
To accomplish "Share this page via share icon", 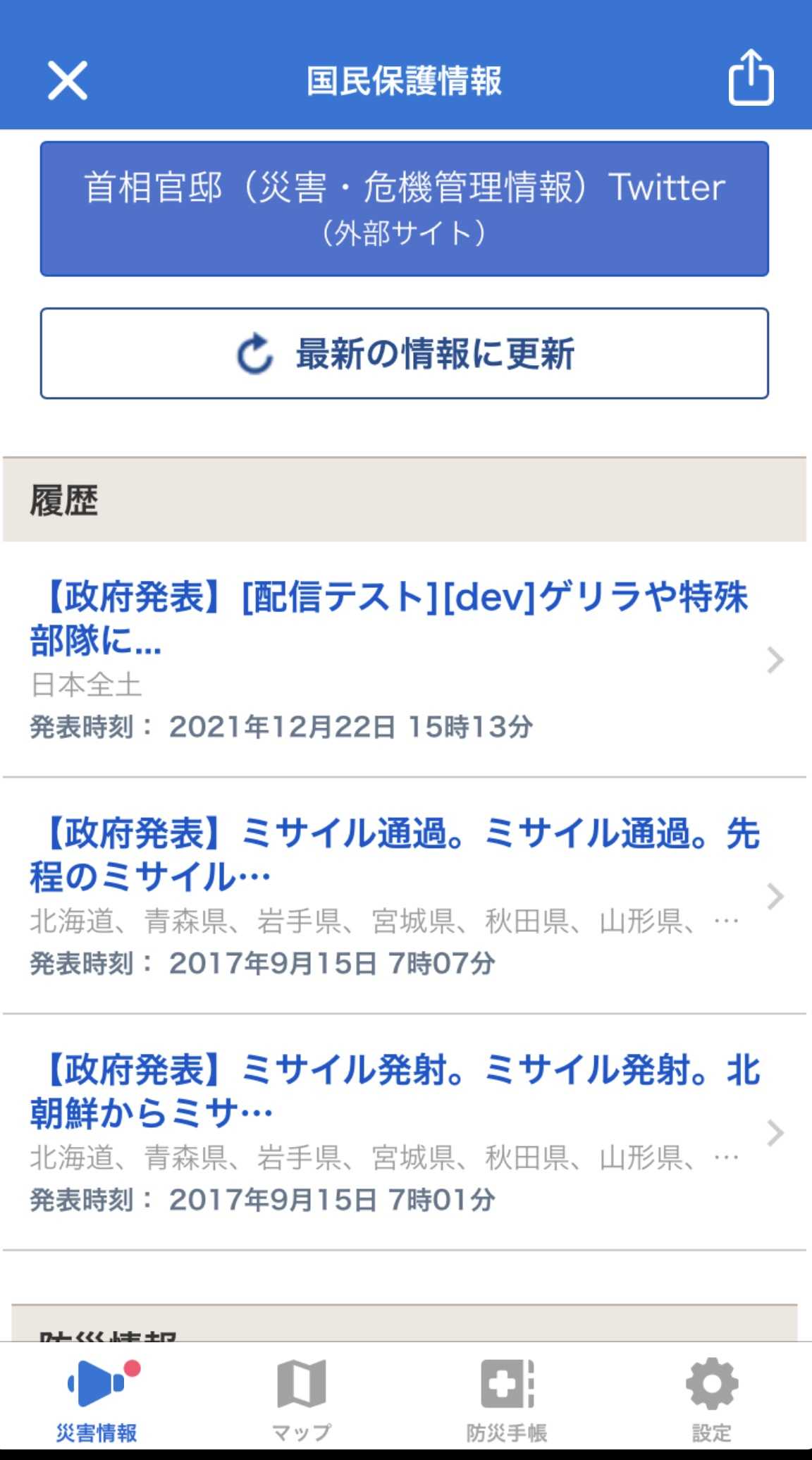I will 751,78.
